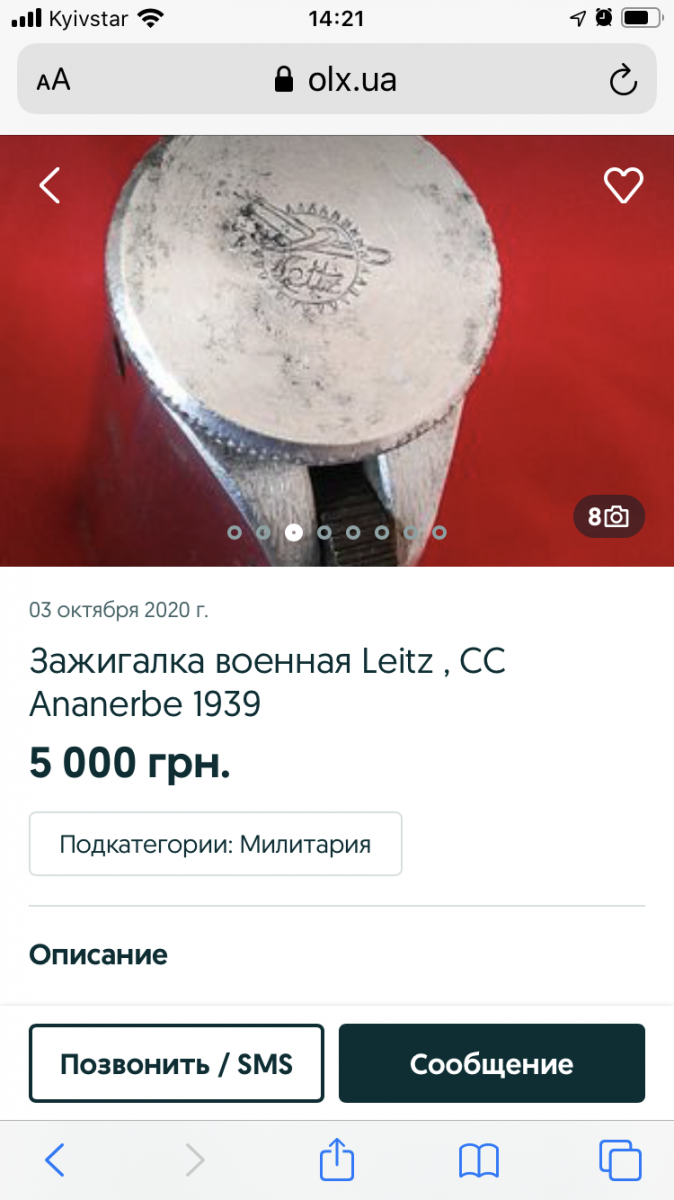Screen dimensions: 674x1200
Task: Open the lighter photo full screen
Action: 337,351
